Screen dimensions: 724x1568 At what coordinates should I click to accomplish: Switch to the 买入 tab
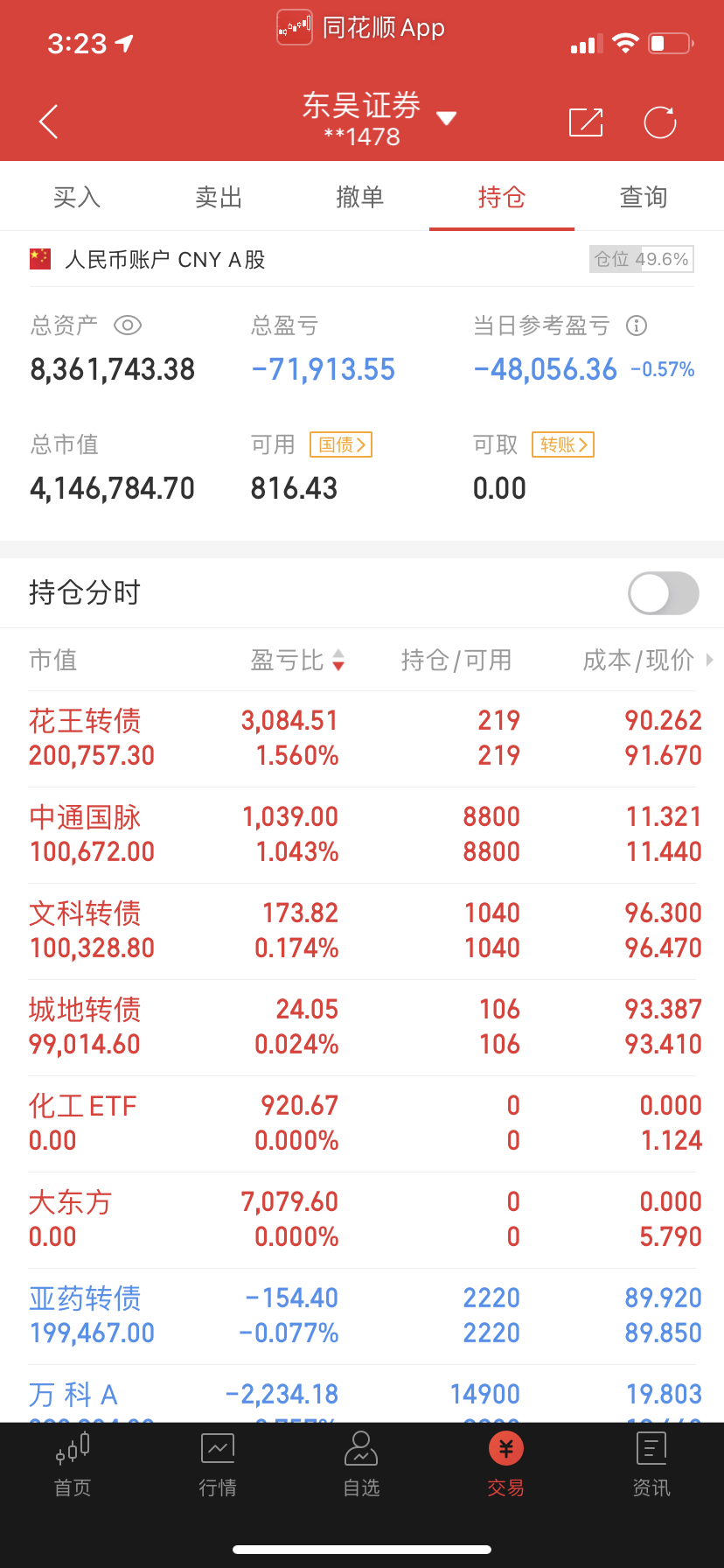click(x=77, y=198)
